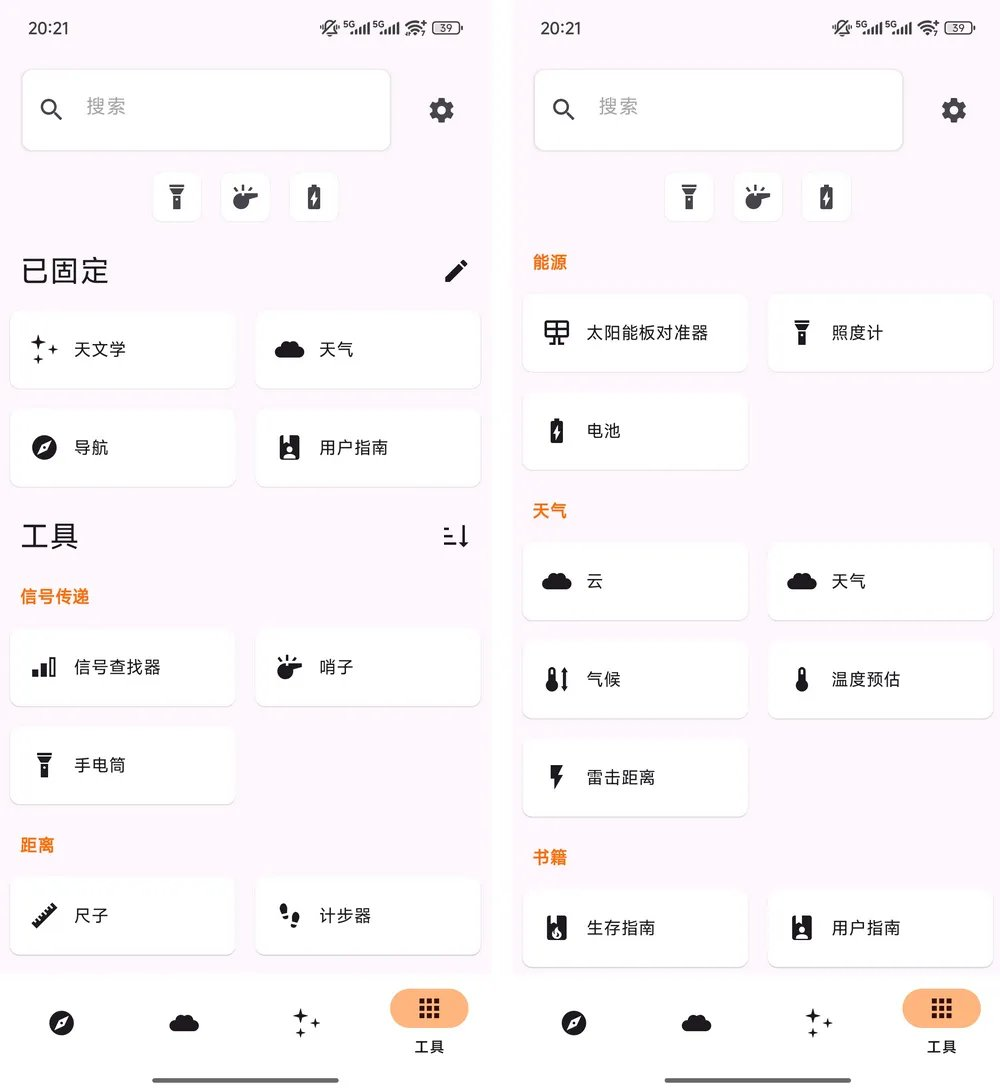Open the 生存指南 book
Image resolution: width=1000 pixels, height=1092 pixels.
635,927
